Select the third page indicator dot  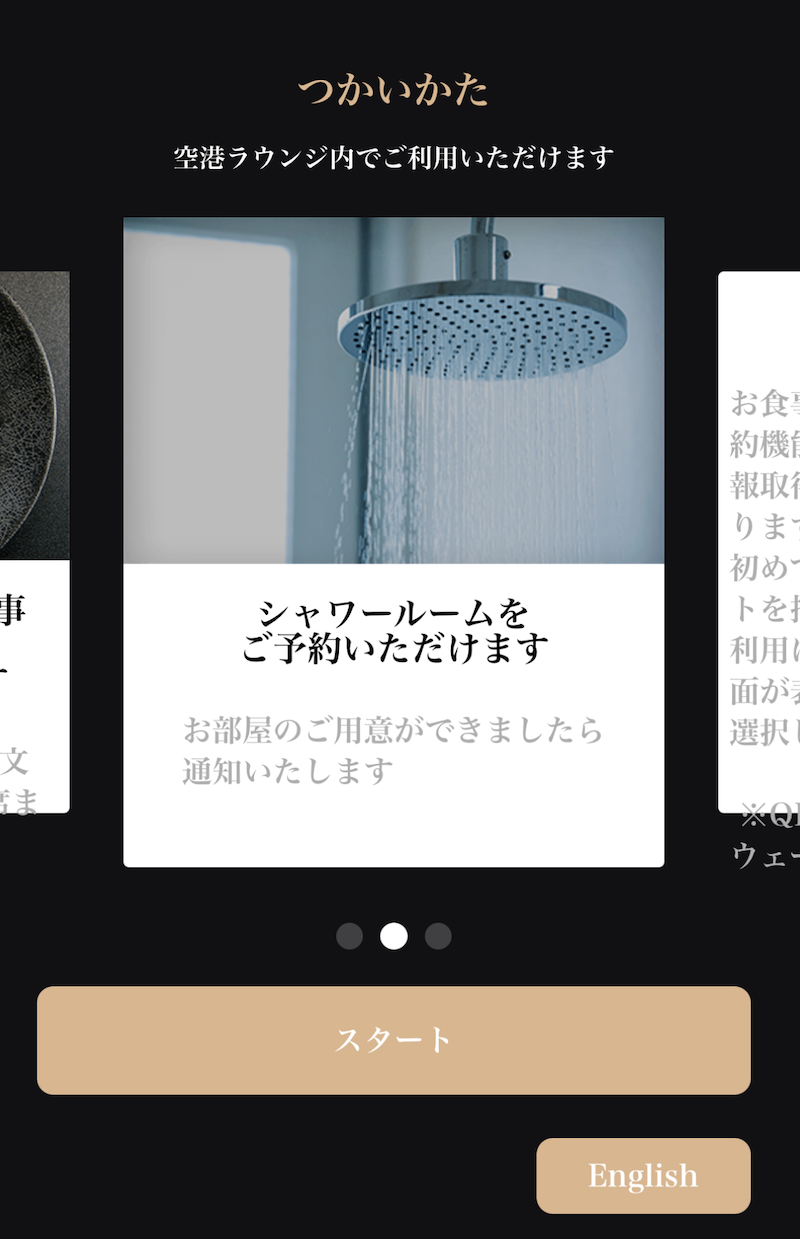pyautogui.click(x=438, y=936)
